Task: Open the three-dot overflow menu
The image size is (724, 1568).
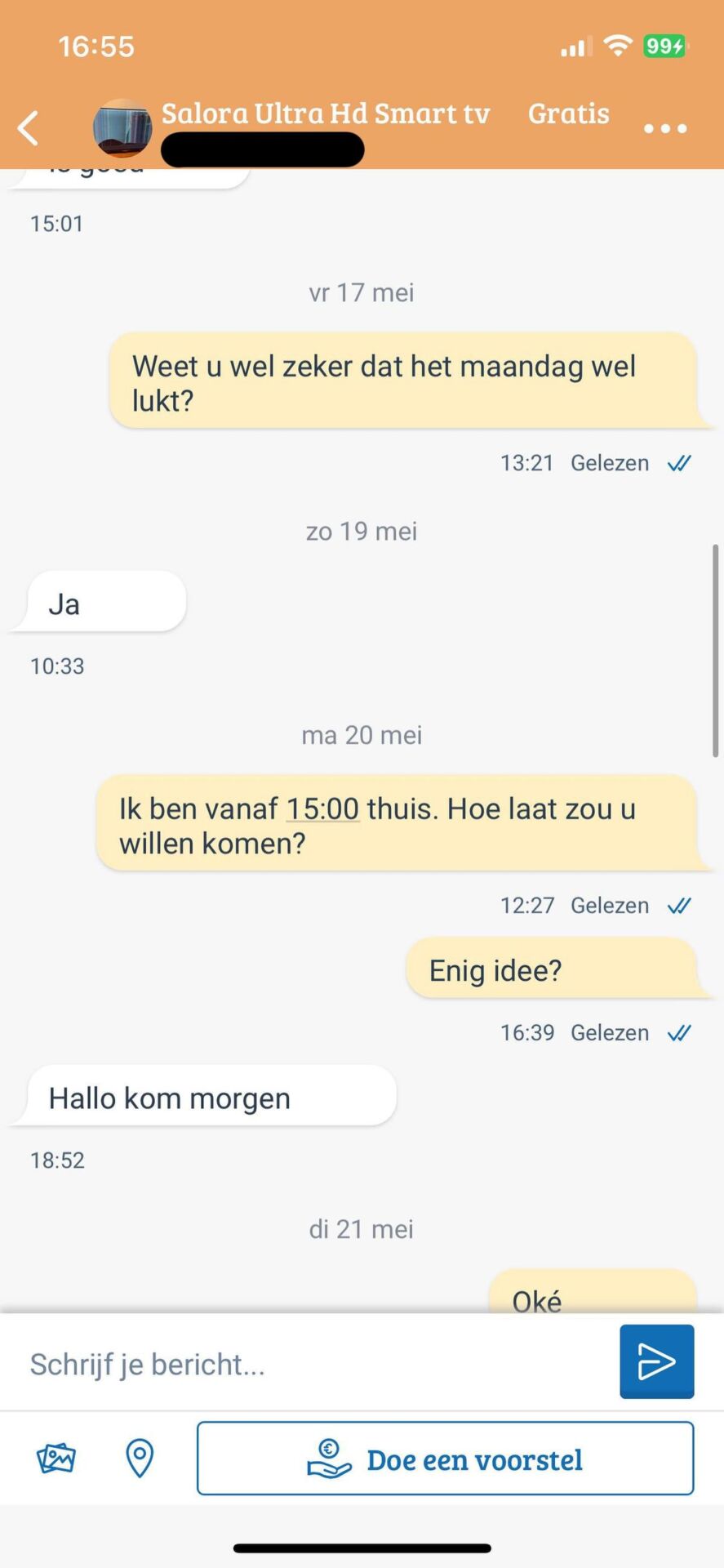Action: [x=664, y=128]
